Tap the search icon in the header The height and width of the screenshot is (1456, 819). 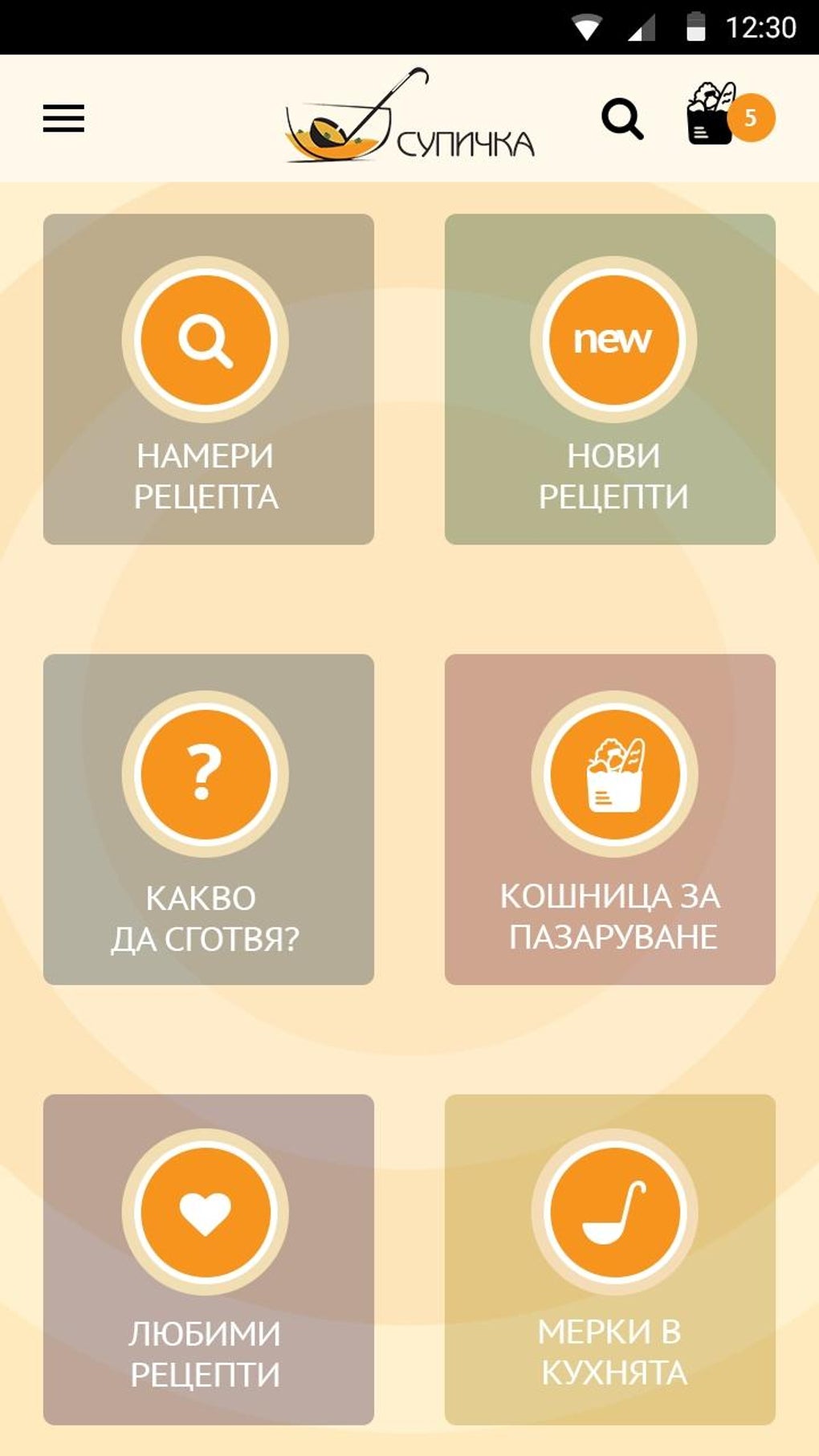tap(622, 119)
